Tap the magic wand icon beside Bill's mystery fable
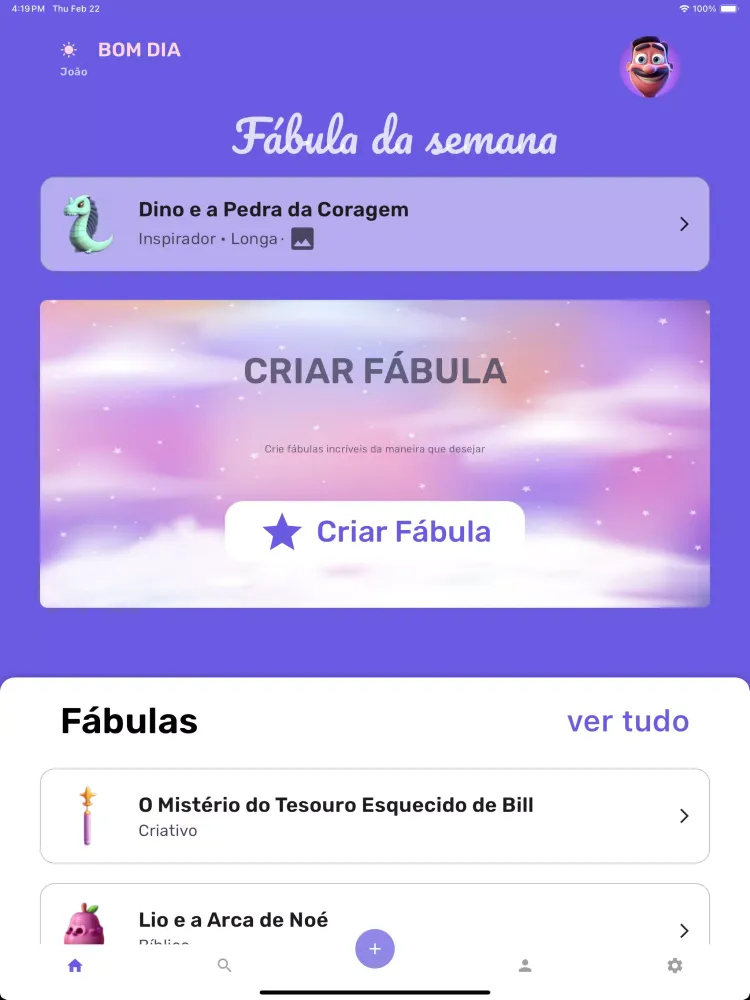This screenshot has width=750, height=1000. pyautogui.click(x=87, y=815)
